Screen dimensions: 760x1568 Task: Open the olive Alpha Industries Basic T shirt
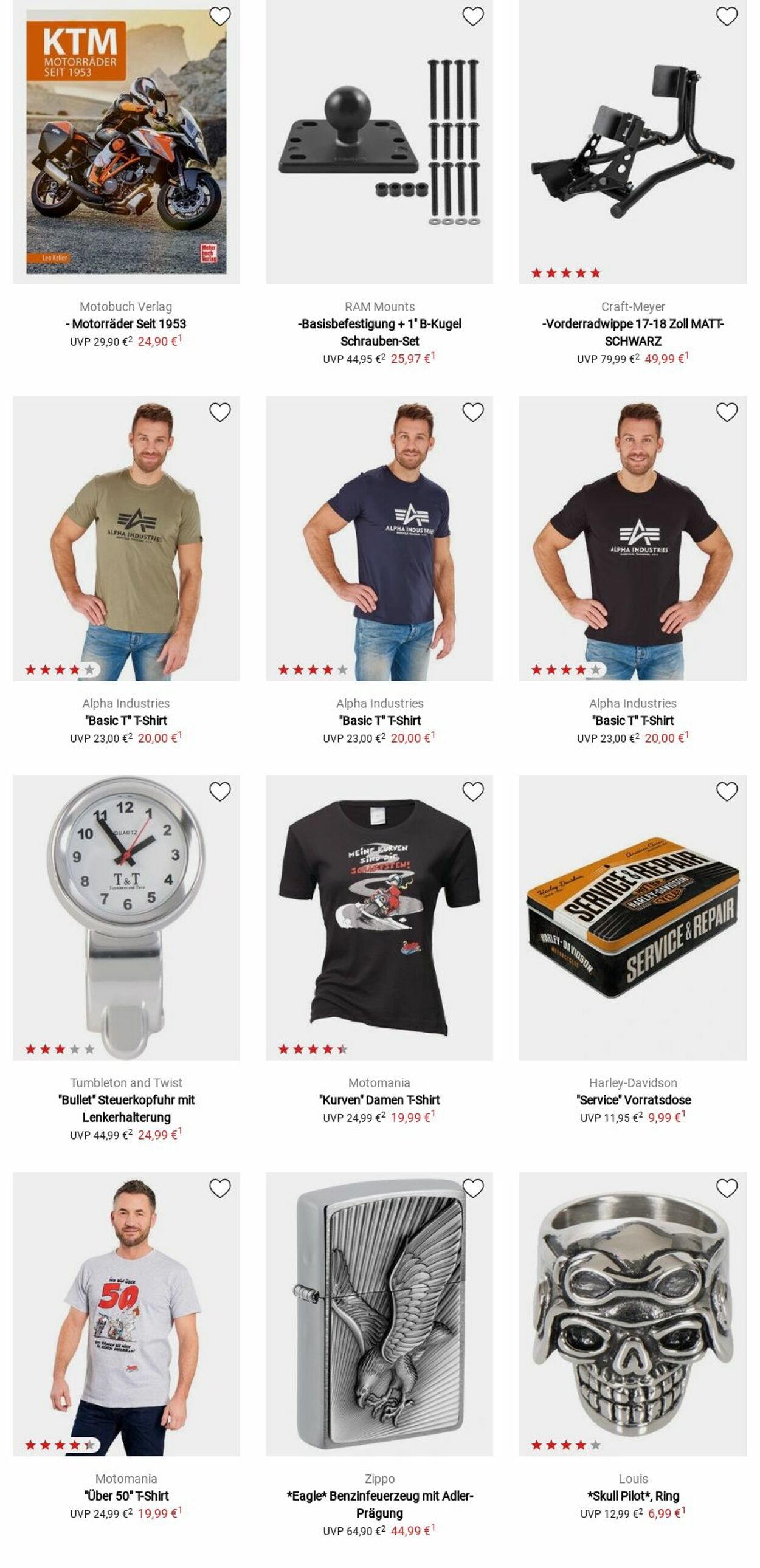(x=126, y=538)
